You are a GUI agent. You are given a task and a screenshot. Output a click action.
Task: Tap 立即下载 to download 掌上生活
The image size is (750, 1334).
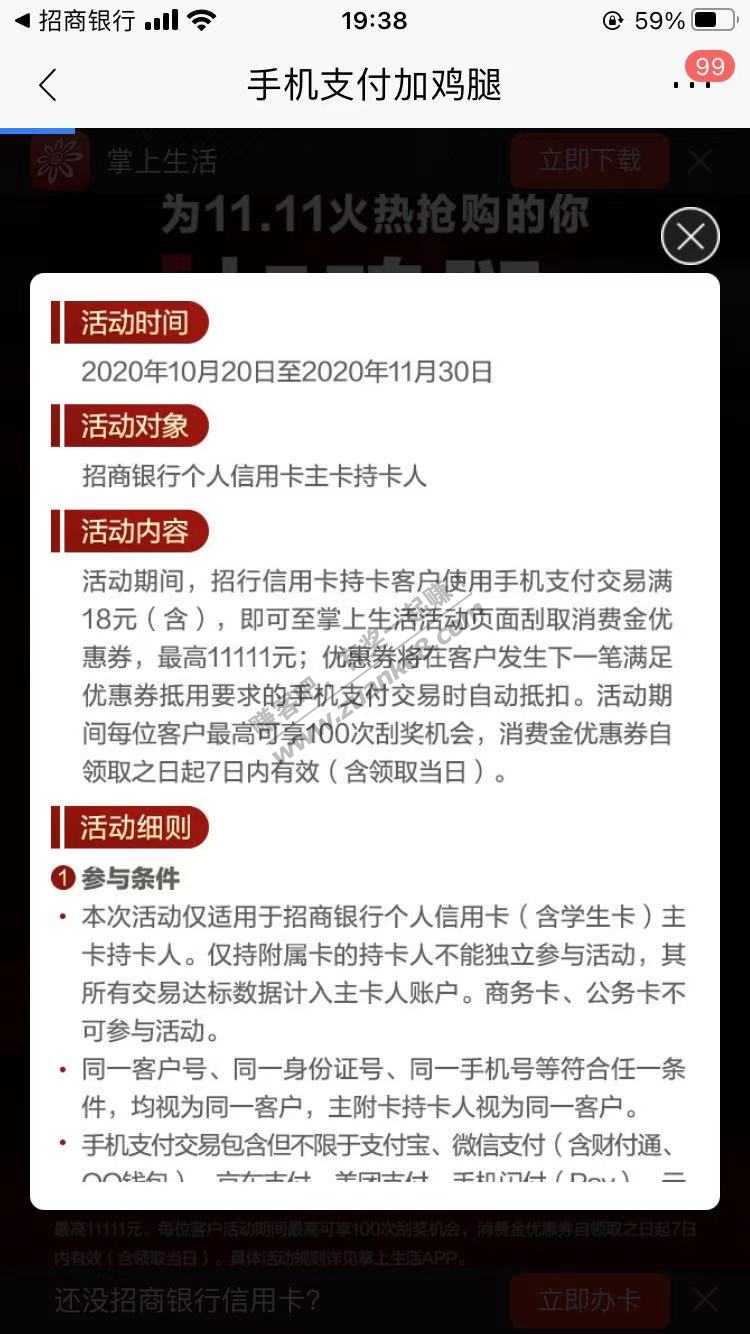[589, 161]
